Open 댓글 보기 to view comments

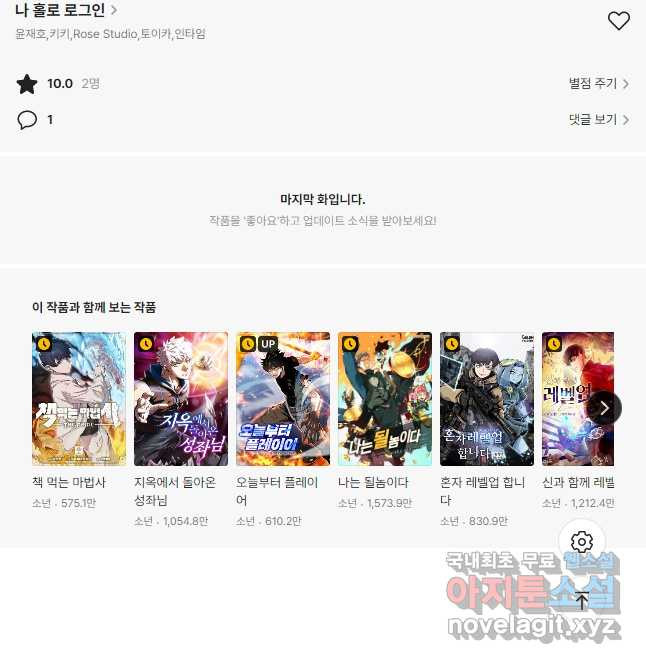point(598,120)
